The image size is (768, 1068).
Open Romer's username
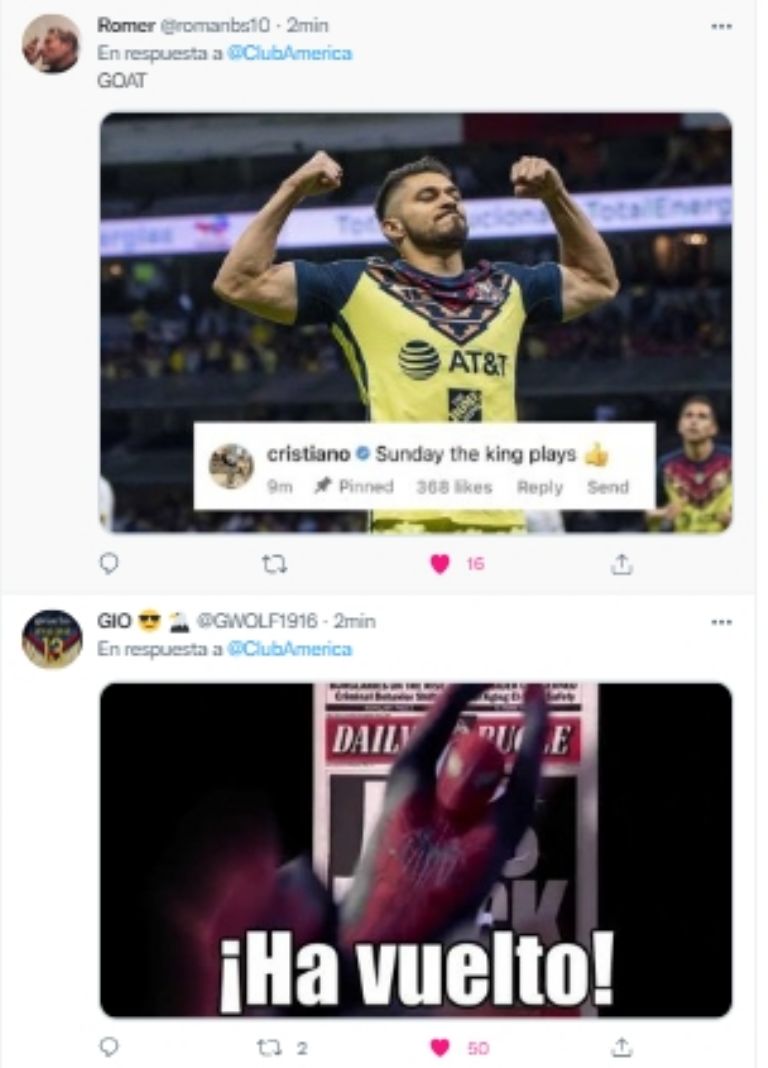point(127,26)
